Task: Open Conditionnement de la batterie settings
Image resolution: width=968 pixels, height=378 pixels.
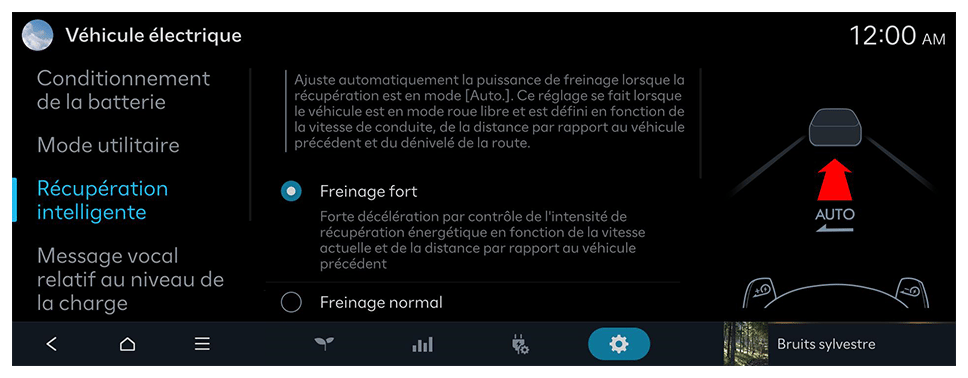Action: tap(123, 90)
